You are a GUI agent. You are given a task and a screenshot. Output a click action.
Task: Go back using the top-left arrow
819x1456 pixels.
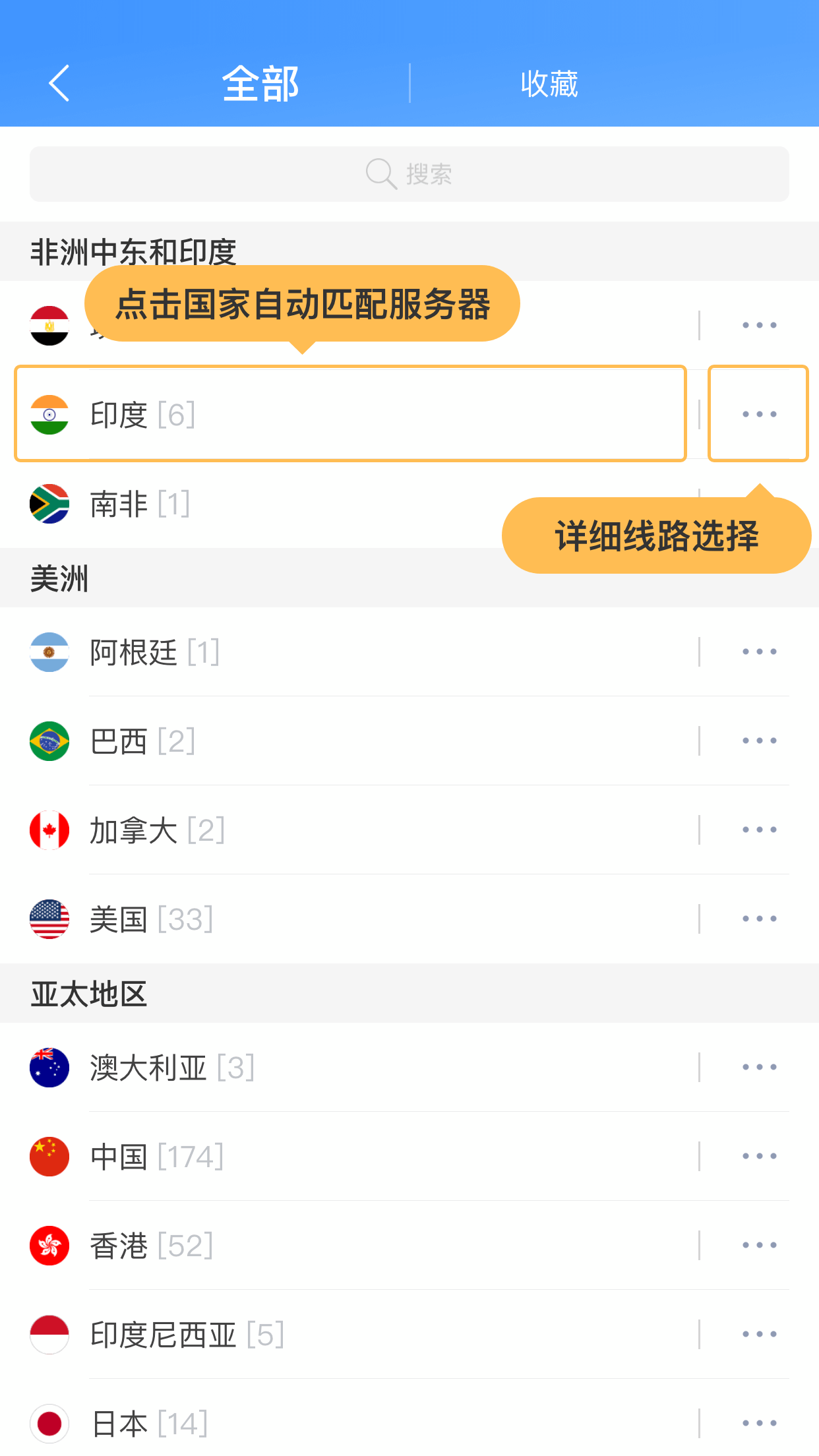click(x=59, y=83)
